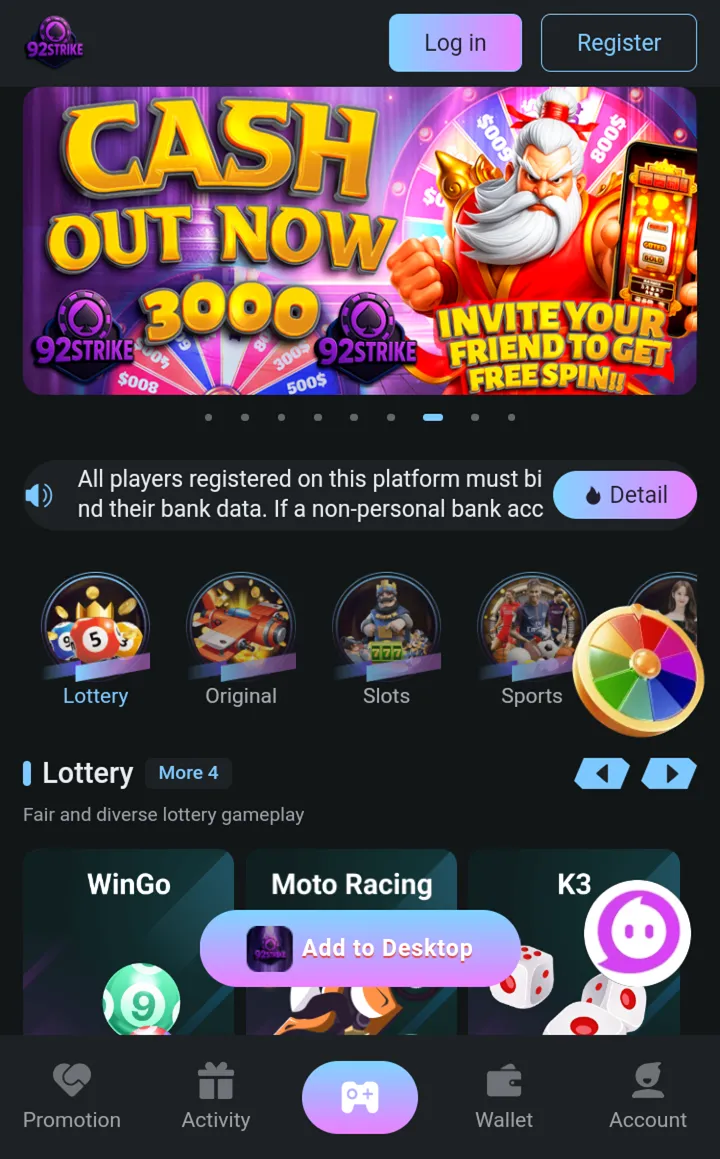Switch to the Account tab
Screen dimensions: 720x1159
pos(648,1097)
